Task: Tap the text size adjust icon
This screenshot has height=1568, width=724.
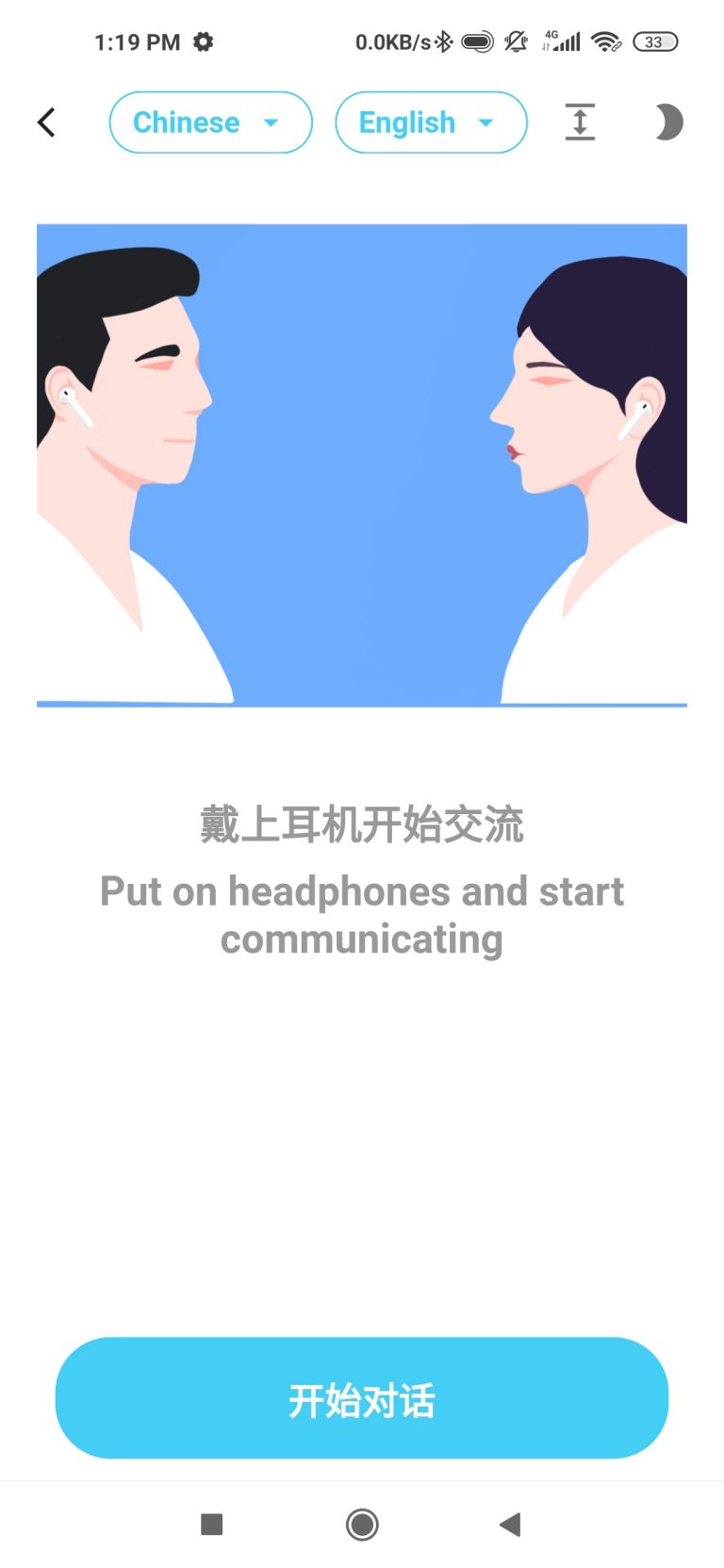Action: [580, 122]
